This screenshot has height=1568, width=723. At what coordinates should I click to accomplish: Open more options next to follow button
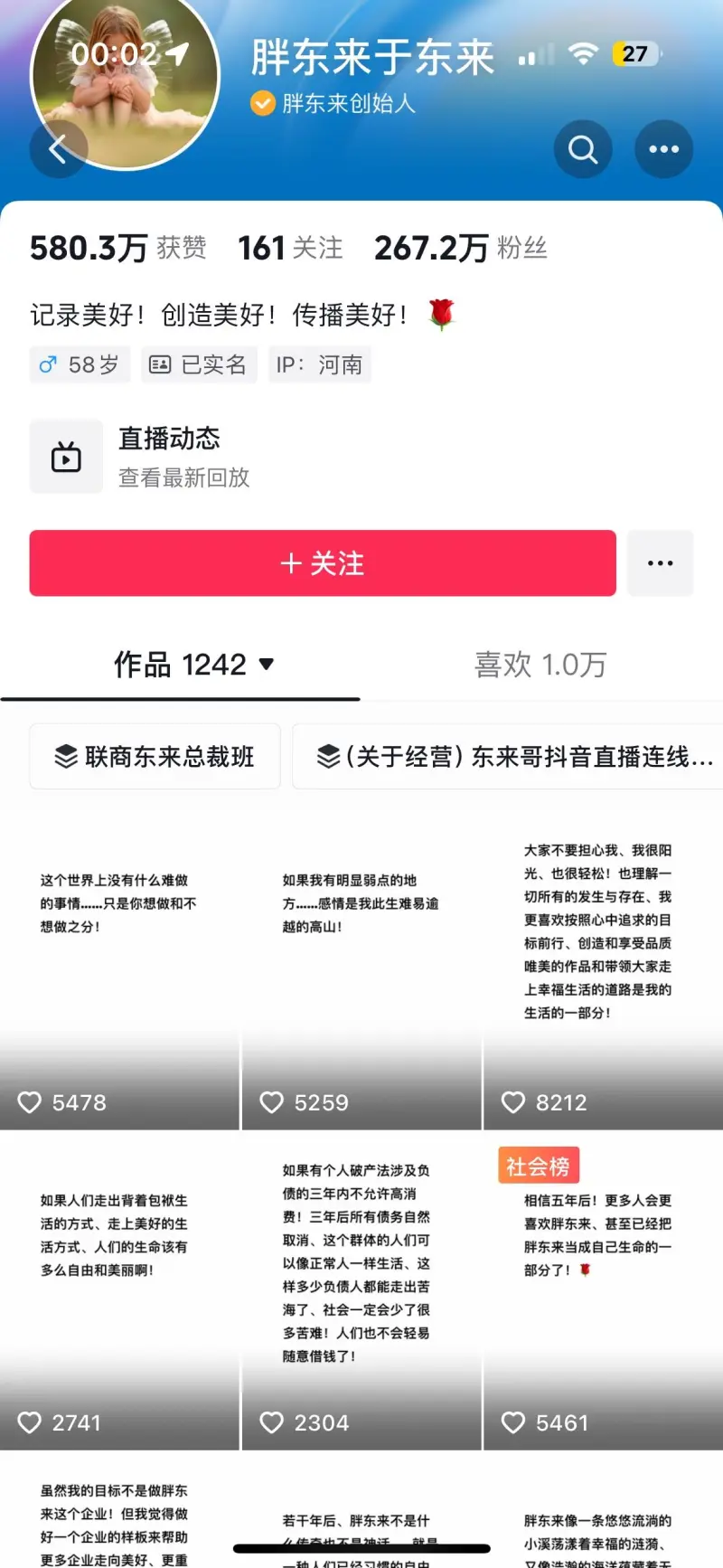[x=660, y=563]
